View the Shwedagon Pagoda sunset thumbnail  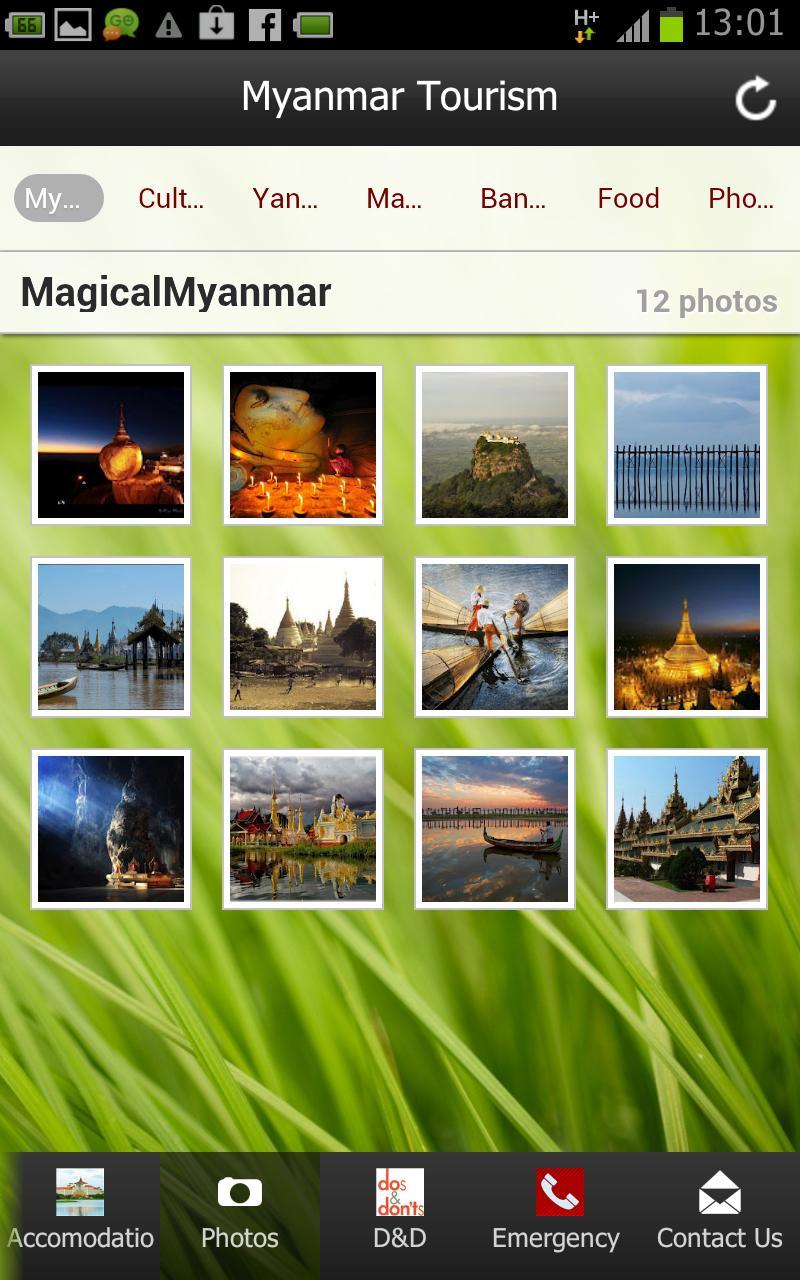click(687, 637)
